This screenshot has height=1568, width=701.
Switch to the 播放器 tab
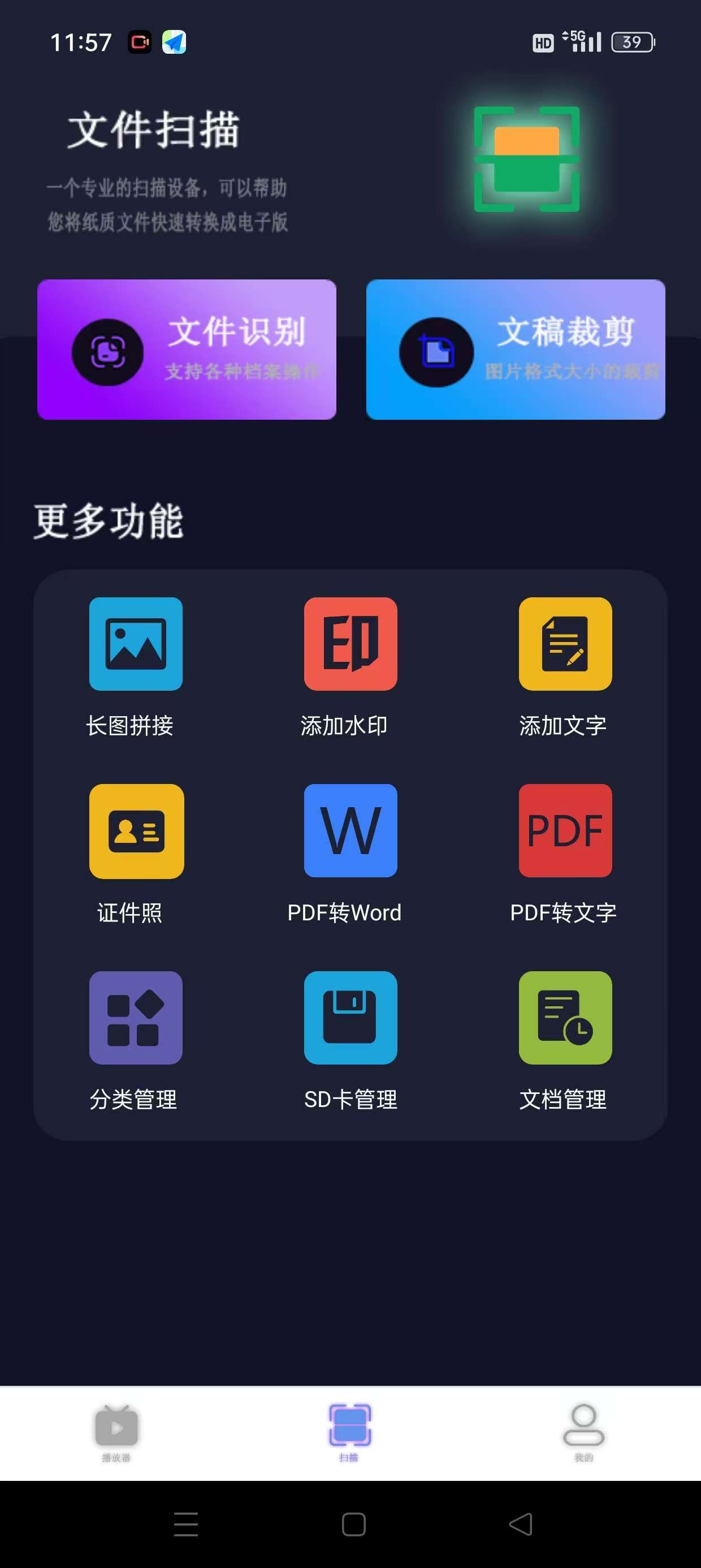(x=116, y=1432)
